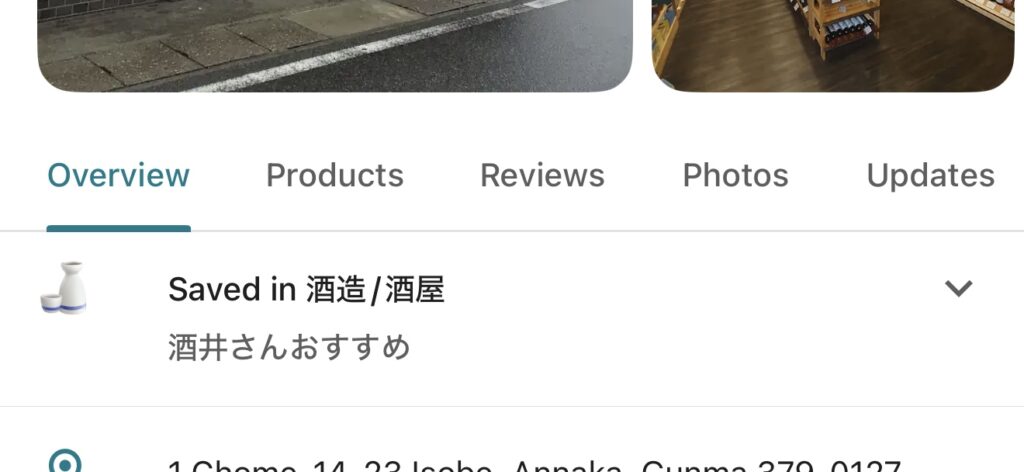Switch to the Overview tab

(118, 176)
